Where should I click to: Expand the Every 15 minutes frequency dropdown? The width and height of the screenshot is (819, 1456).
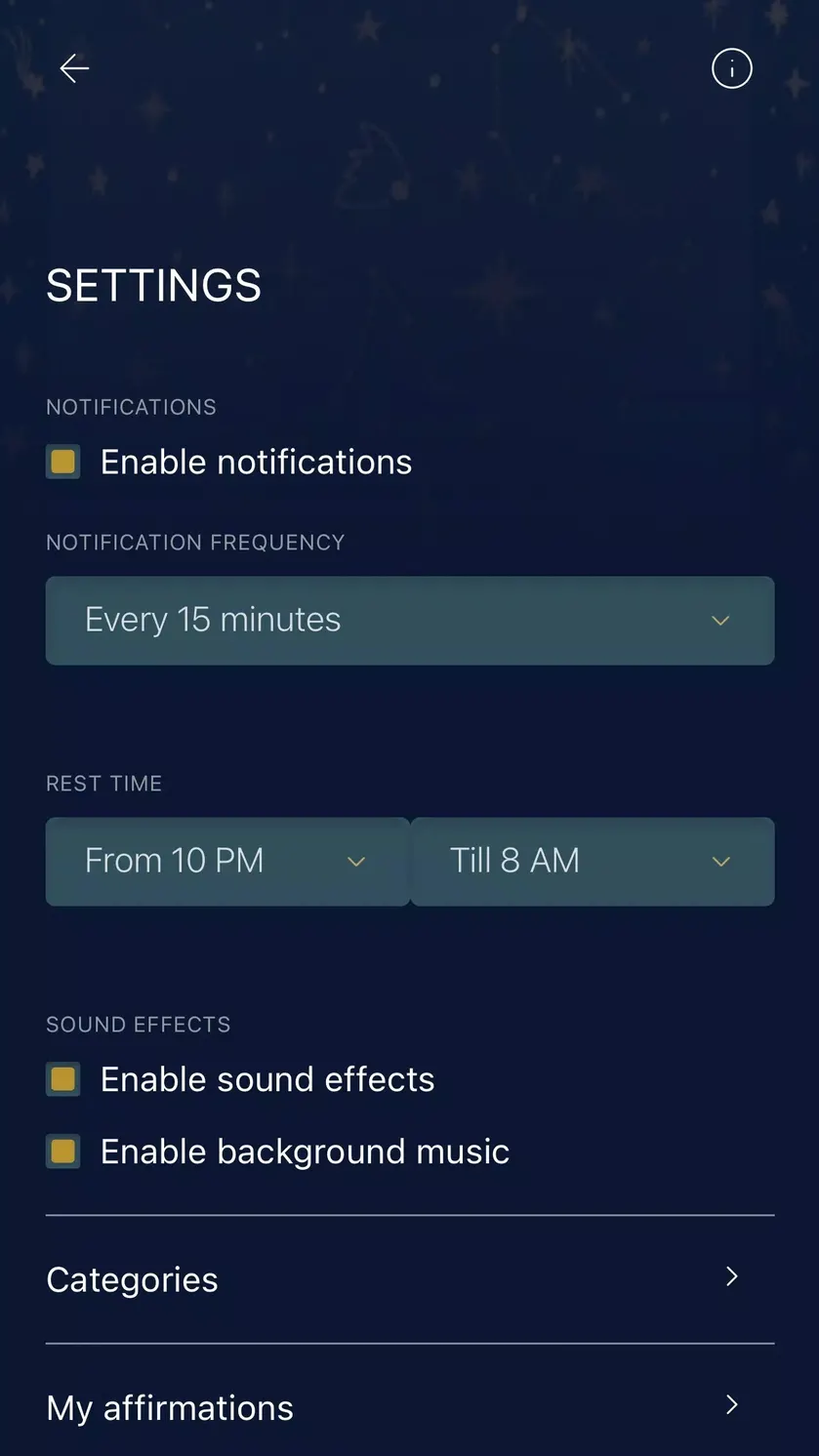(x=410, y=621)
